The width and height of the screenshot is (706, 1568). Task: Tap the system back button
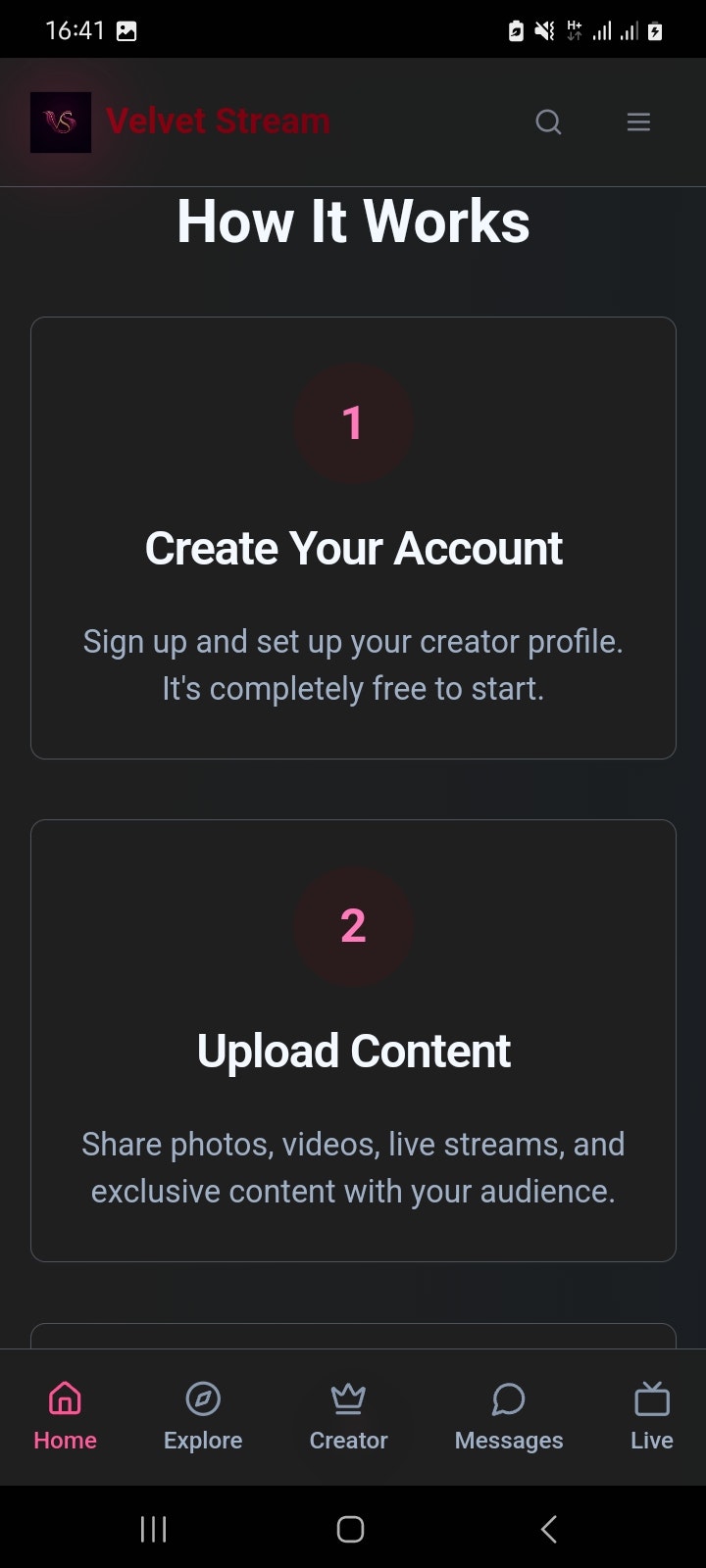(x=549, y=1528)
